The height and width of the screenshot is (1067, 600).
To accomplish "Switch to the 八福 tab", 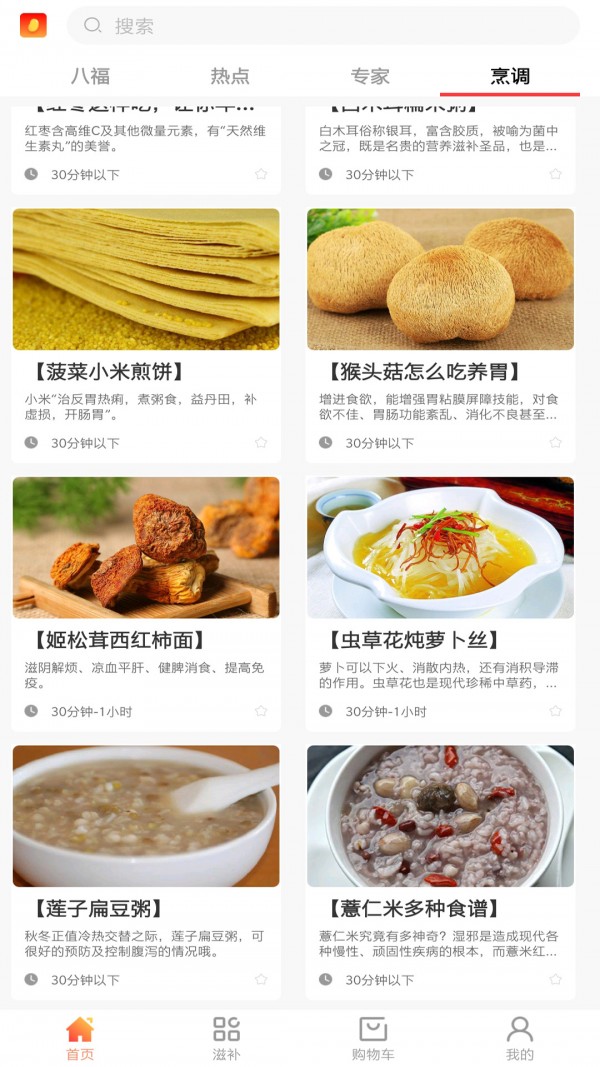I will point(90,76).
